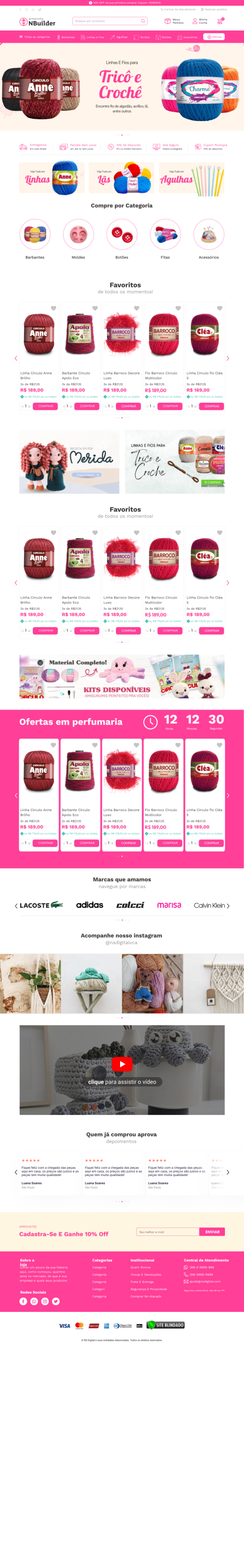Screen dimensions: 244x1568
Task: Open Central de Atendimento in top bar
Action: tap(179, 10)
